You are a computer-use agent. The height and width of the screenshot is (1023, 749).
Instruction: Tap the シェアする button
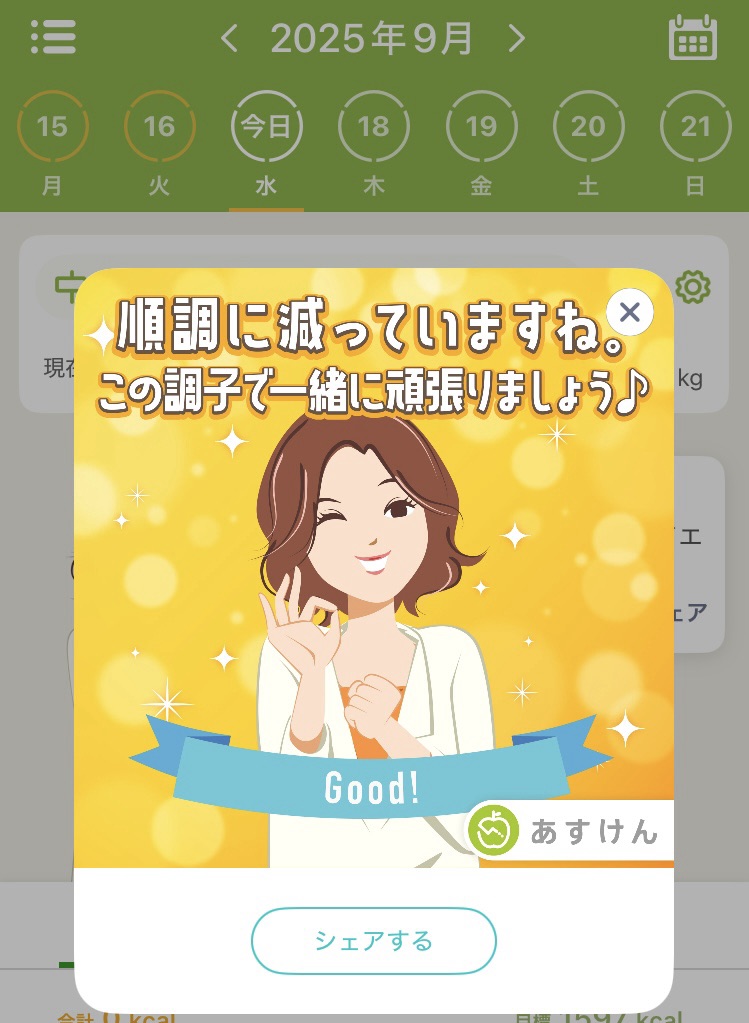pos(373,941)
